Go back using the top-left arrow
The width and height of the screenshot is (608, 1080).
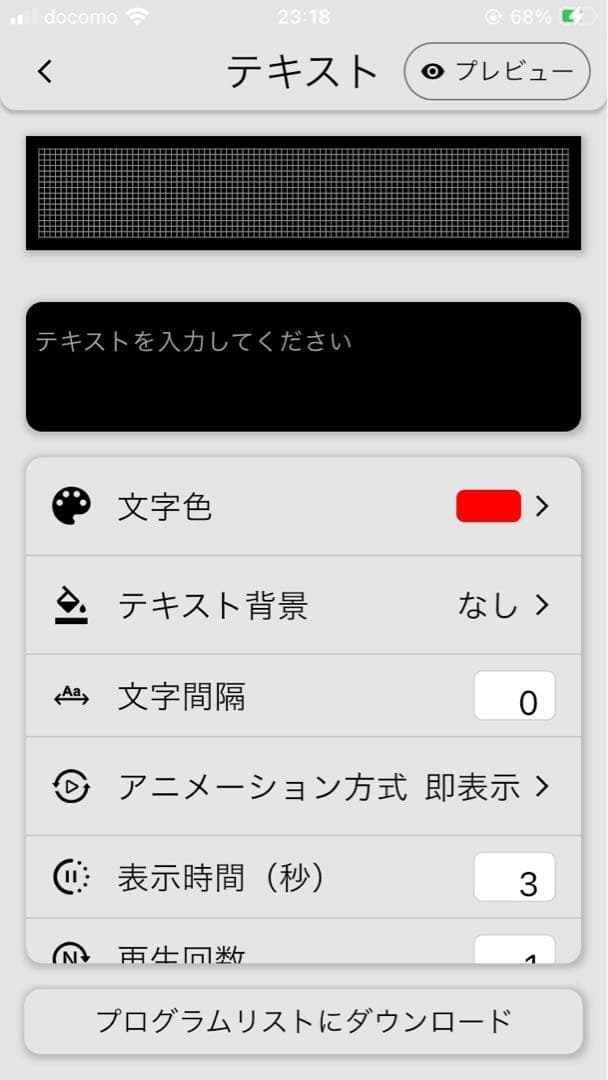[45, 71]
